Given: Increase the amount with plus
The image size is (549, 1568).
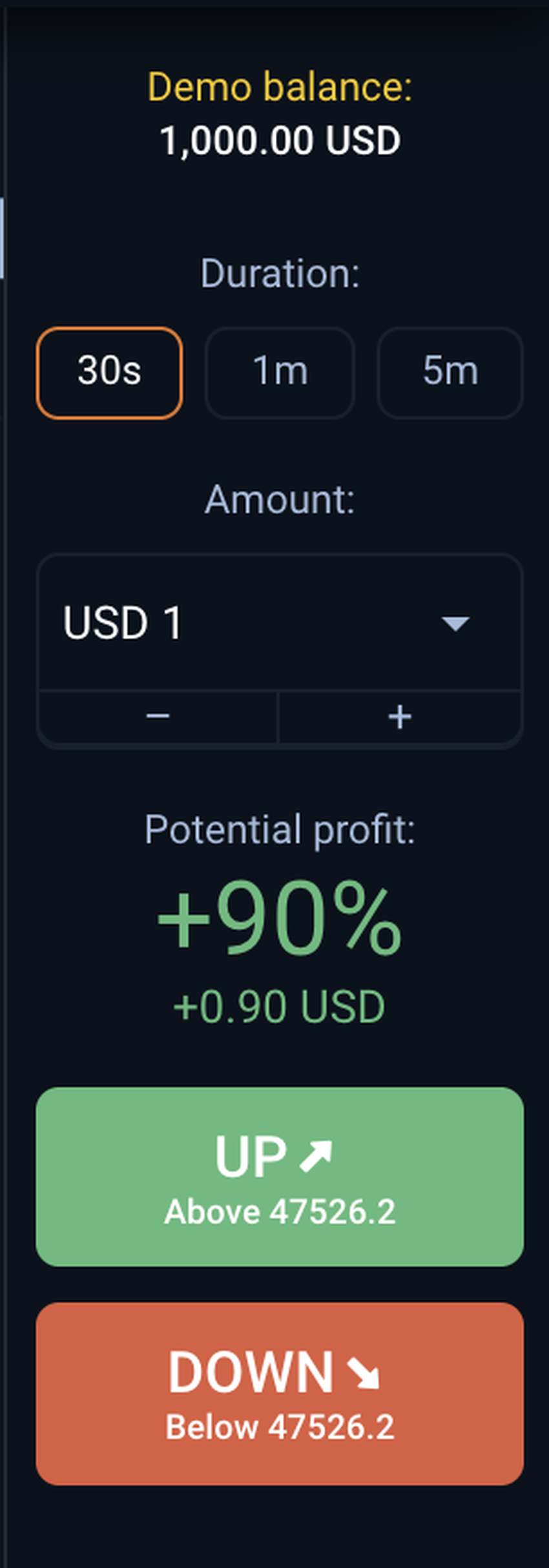Looking at the screenshot, I should (400, 716).
